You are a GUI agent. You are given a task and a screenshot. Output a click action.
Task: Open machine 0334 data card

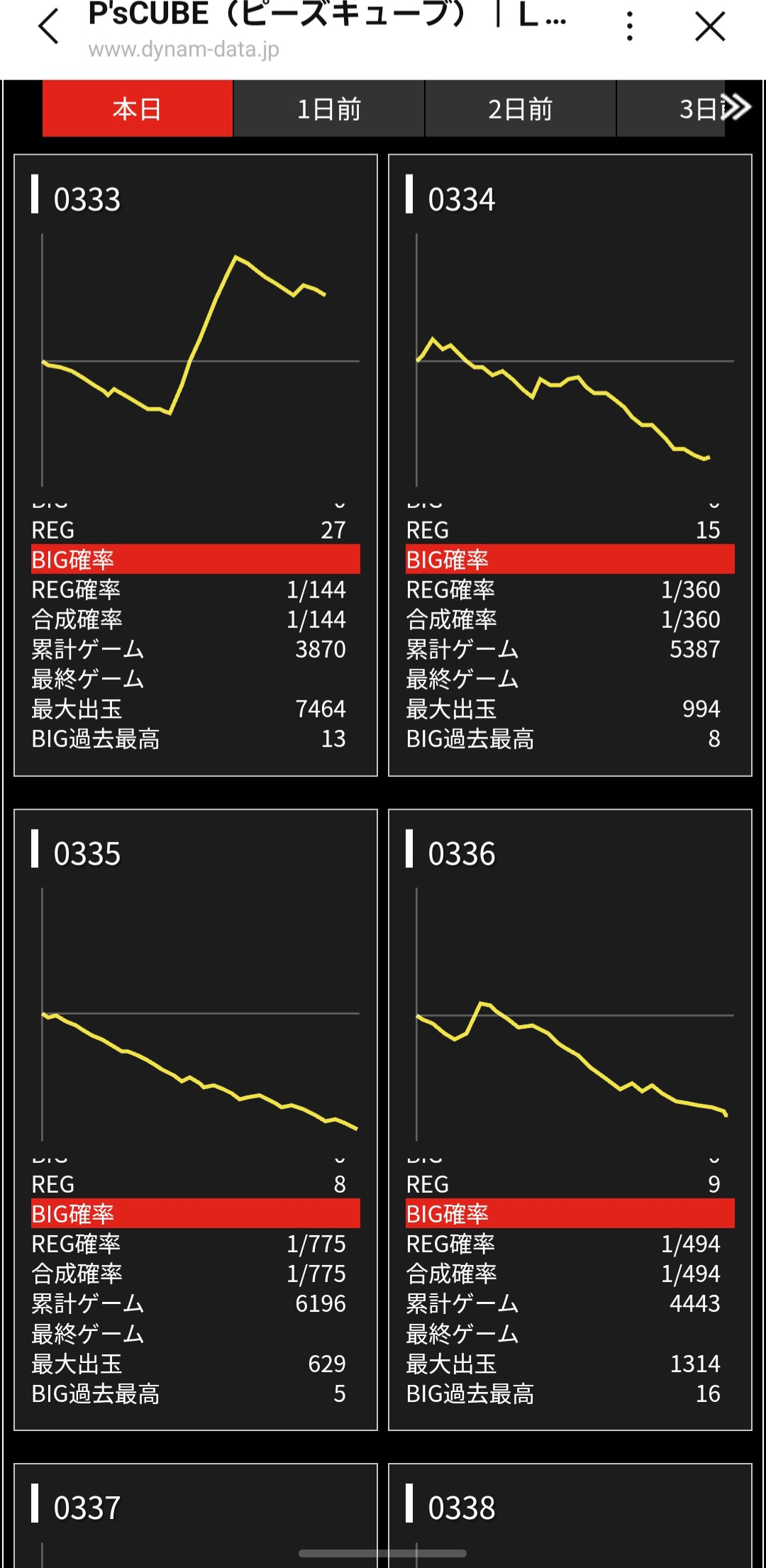(x=570, y=465)
